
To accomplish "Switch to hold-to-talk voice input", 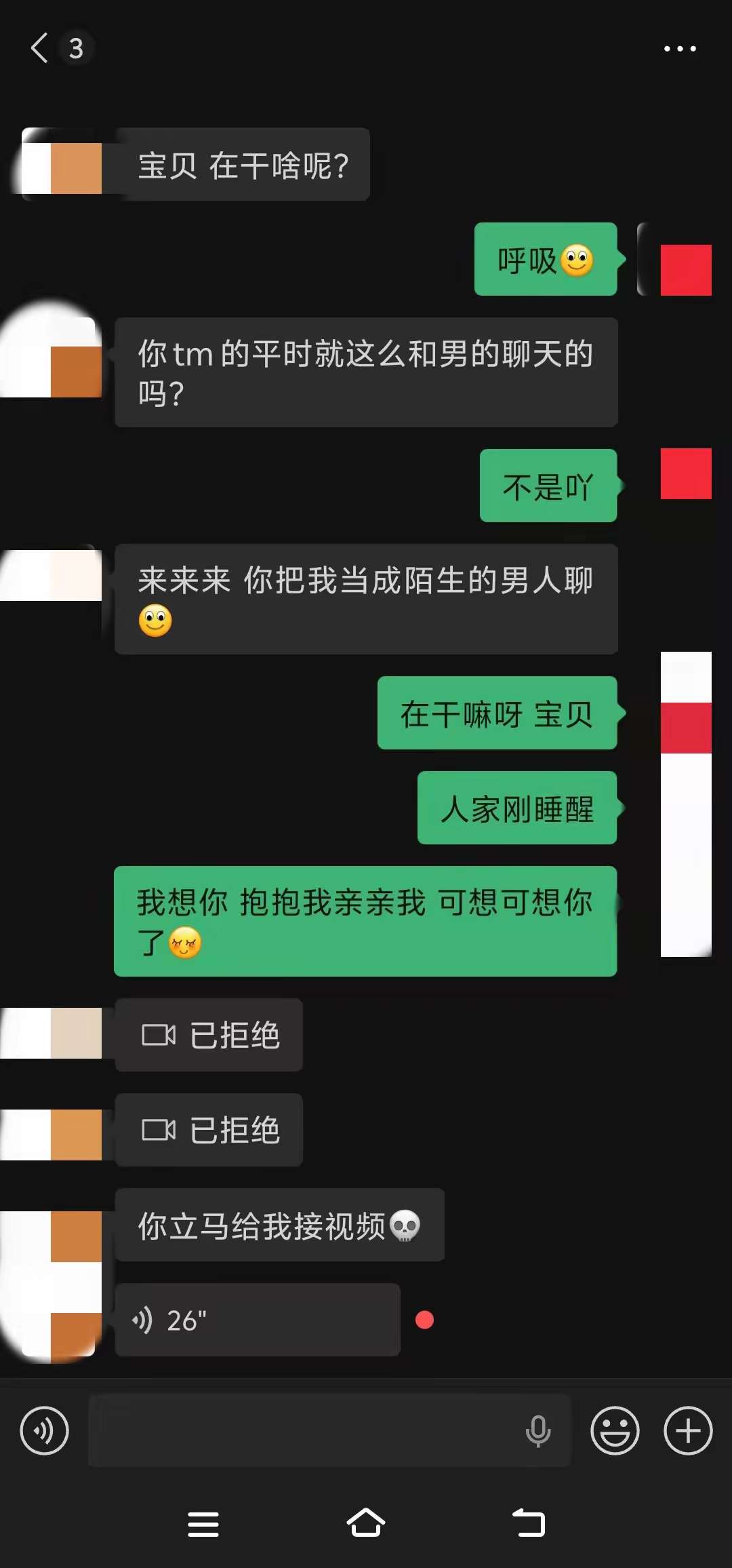I will pyautogui.click(x=45, y=1431).
